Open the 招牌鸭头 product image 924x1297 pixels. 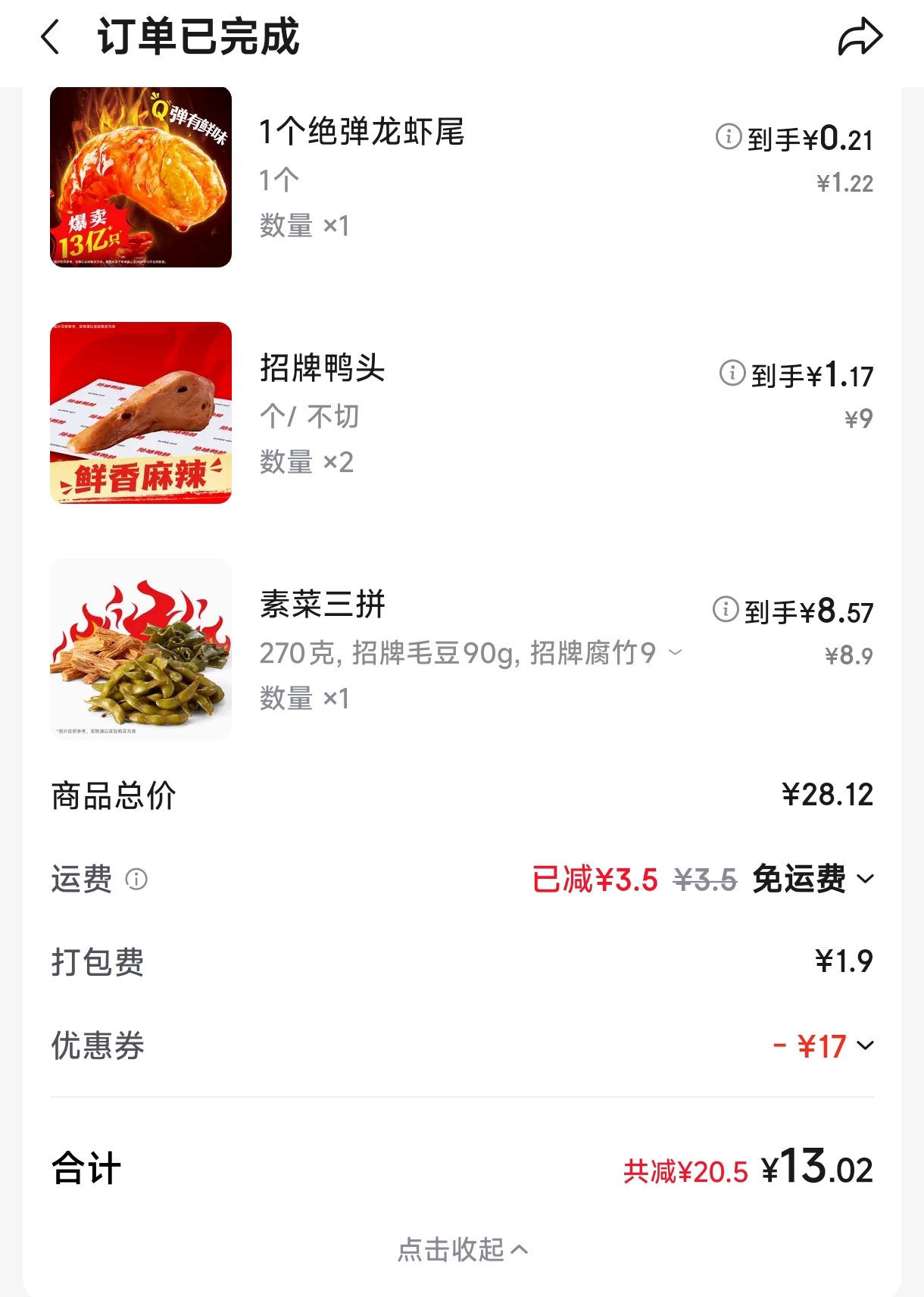point(141,413)
